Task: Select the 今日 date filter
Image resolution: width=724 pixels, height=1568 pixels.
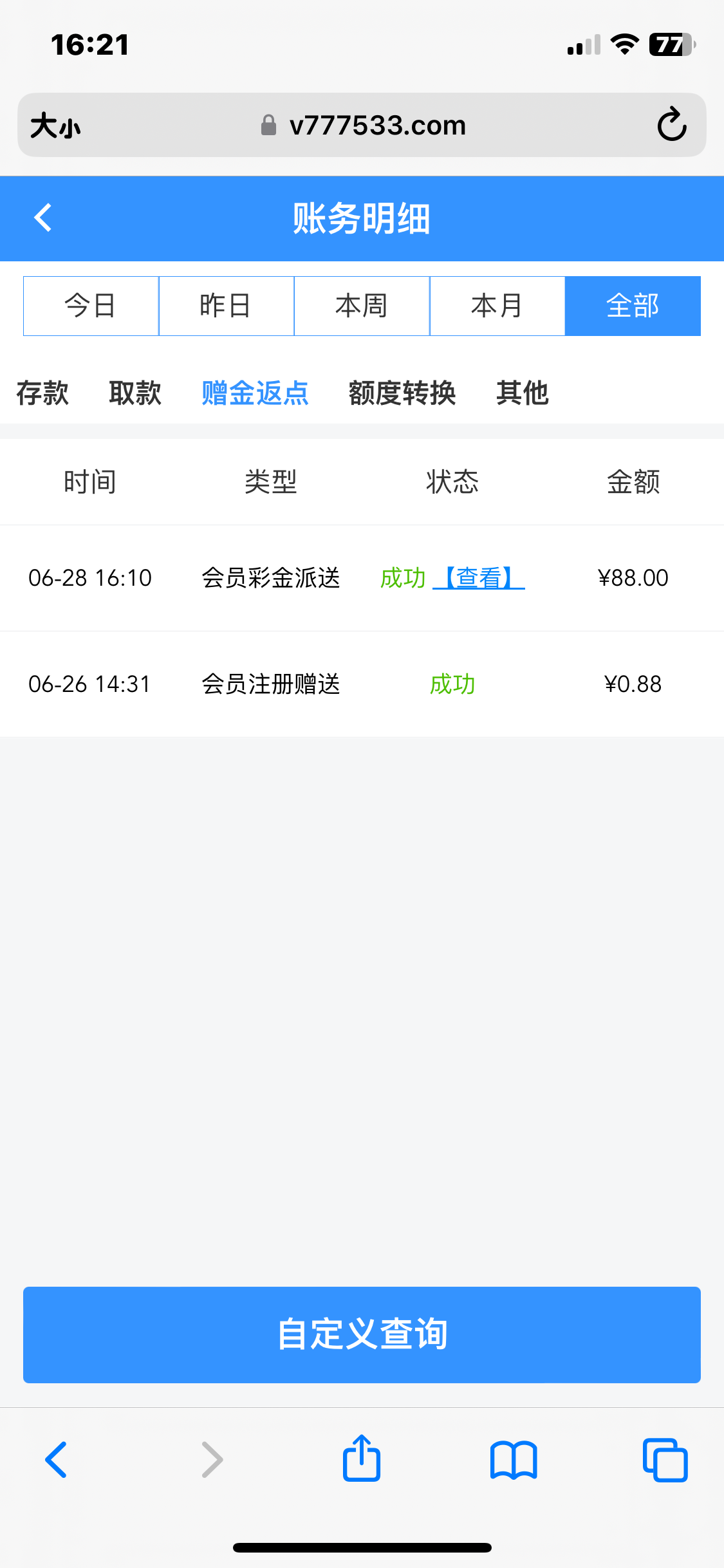Action: [91, 306]
